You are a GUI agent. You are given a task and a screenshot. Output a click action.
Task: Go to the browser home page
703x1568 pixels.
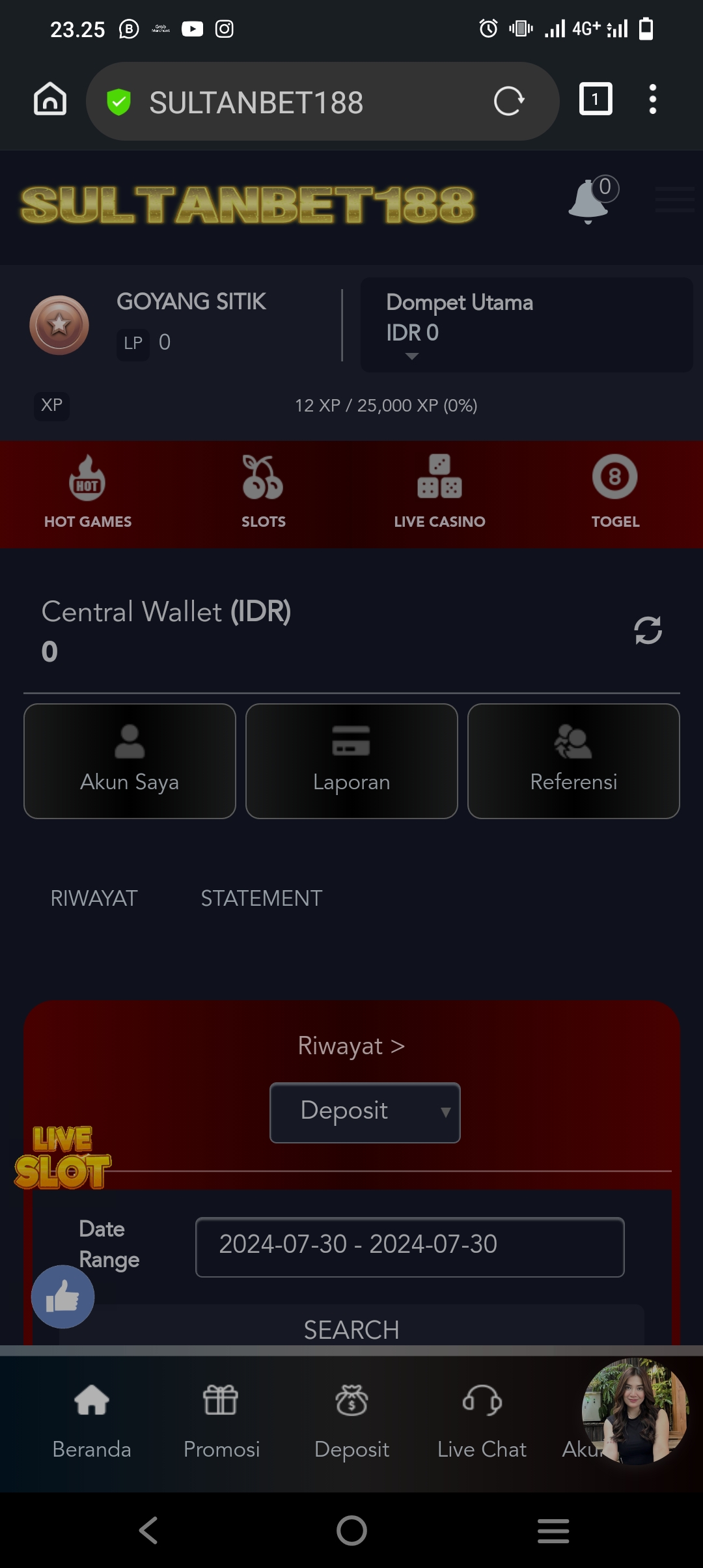[50, 100]
